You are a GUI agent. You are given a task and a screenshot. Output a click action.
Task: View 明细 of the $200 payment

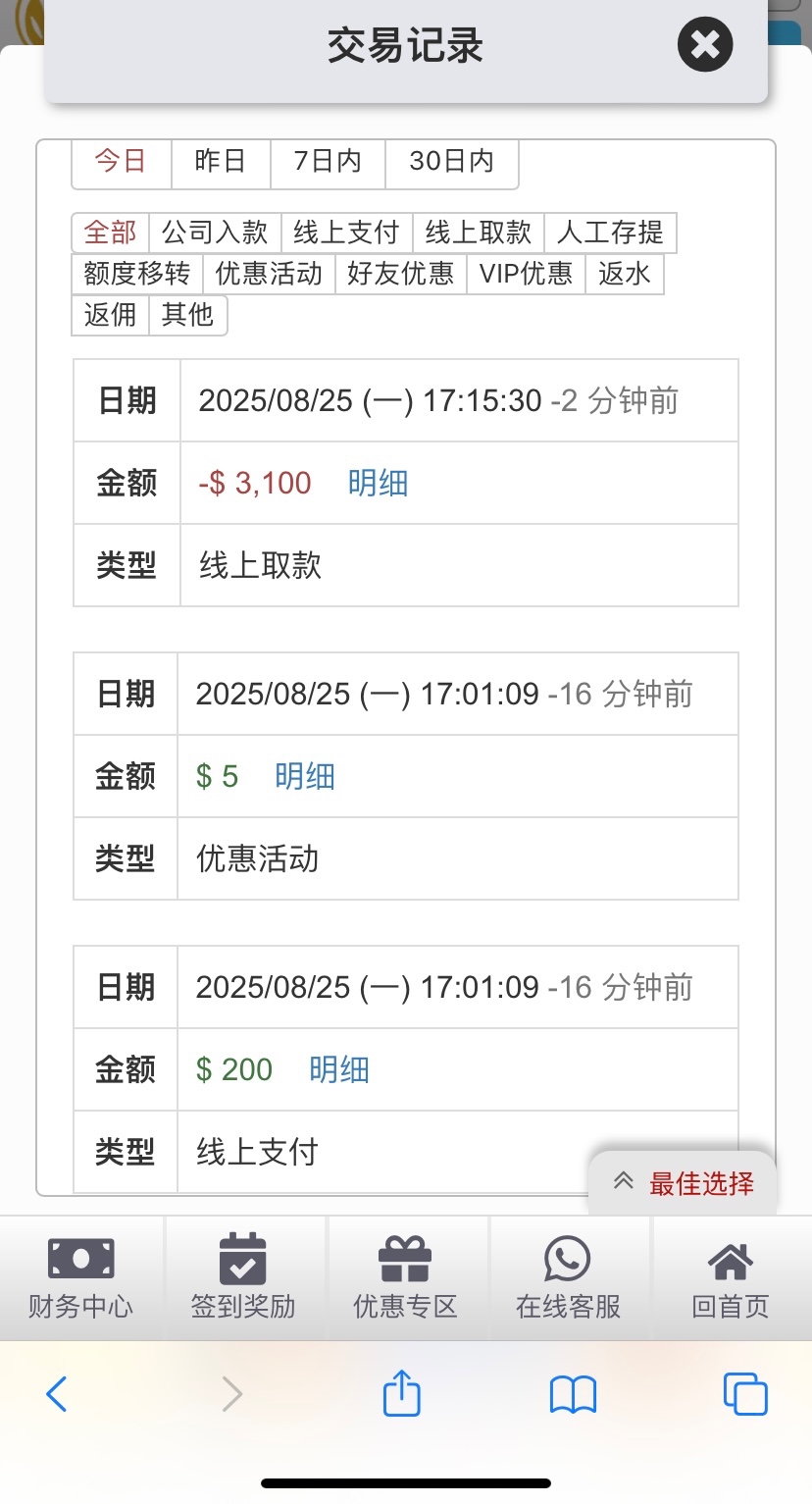click(x=339, y=1069)
